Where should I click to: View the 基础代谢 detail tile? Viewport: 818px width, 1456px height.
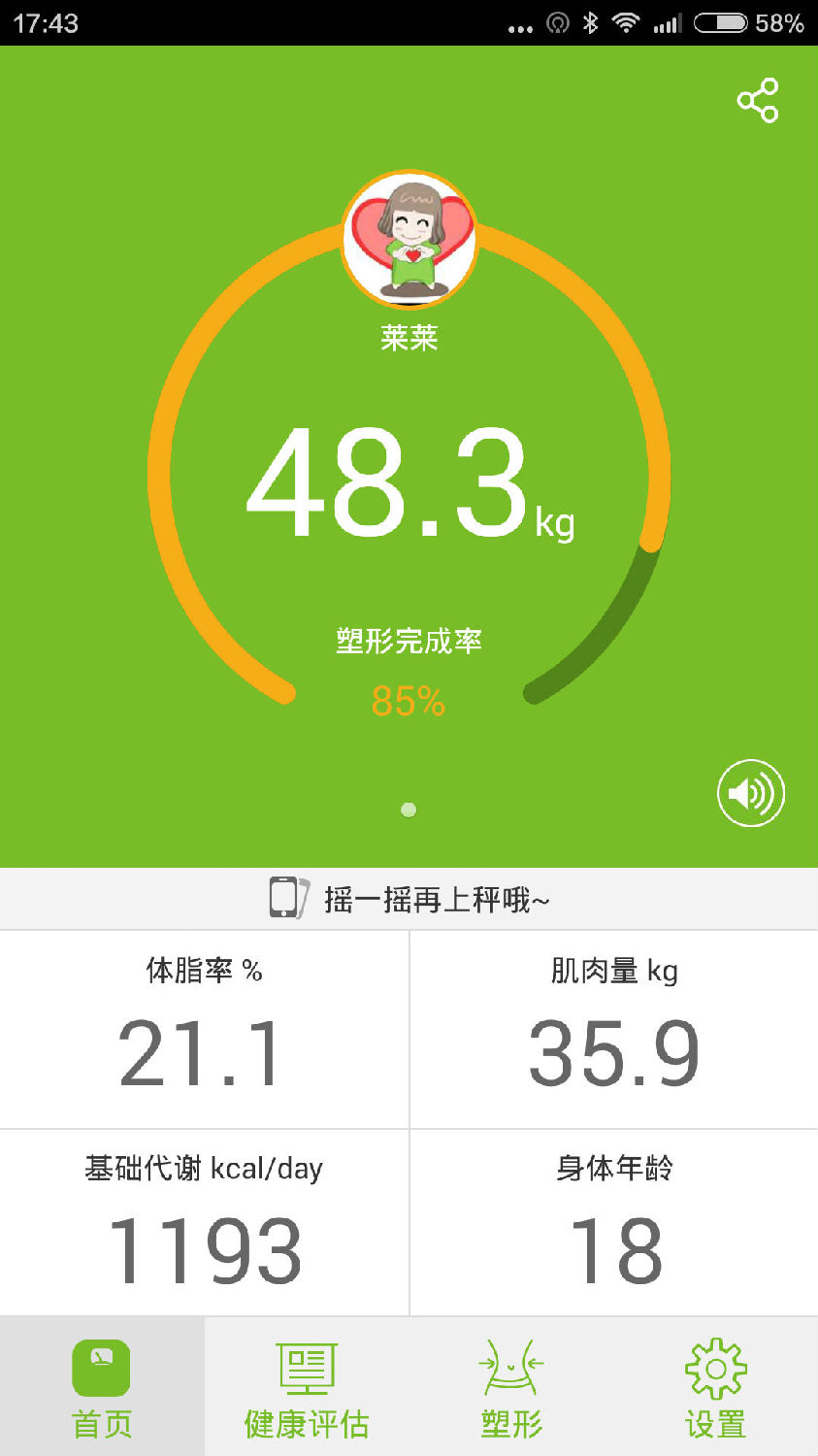[204, 1223]
